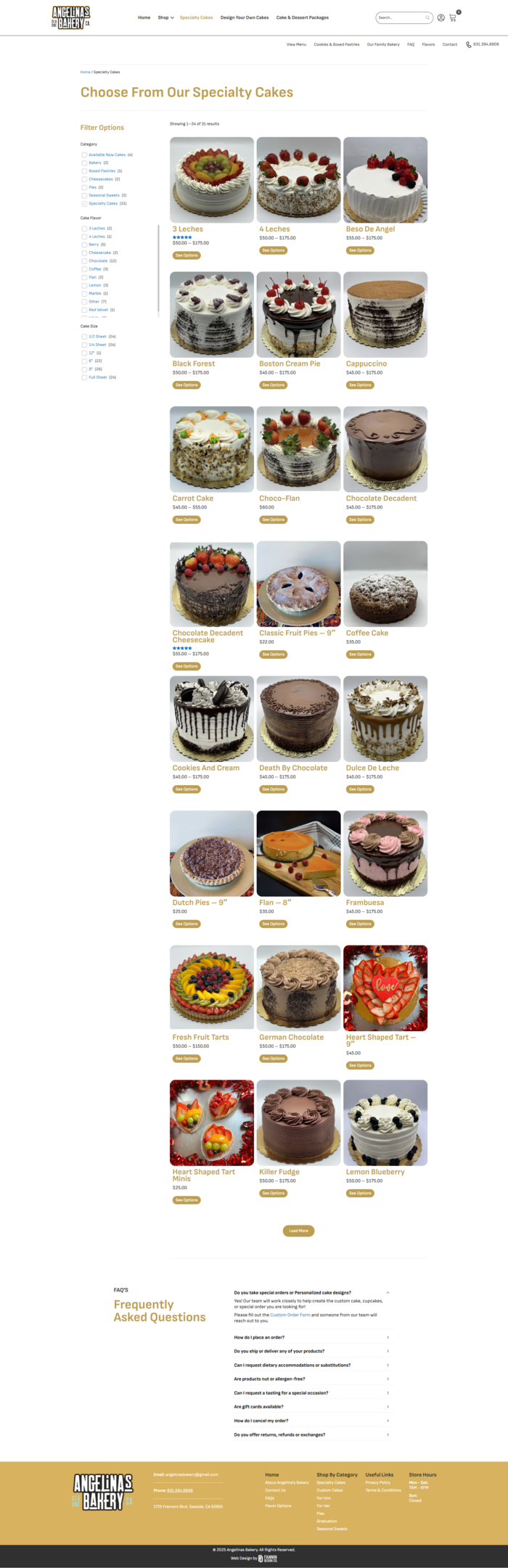The width and height of the screenshot is (508, 1568).
Task: Open the search box in the header
Action: click(401, 17)
